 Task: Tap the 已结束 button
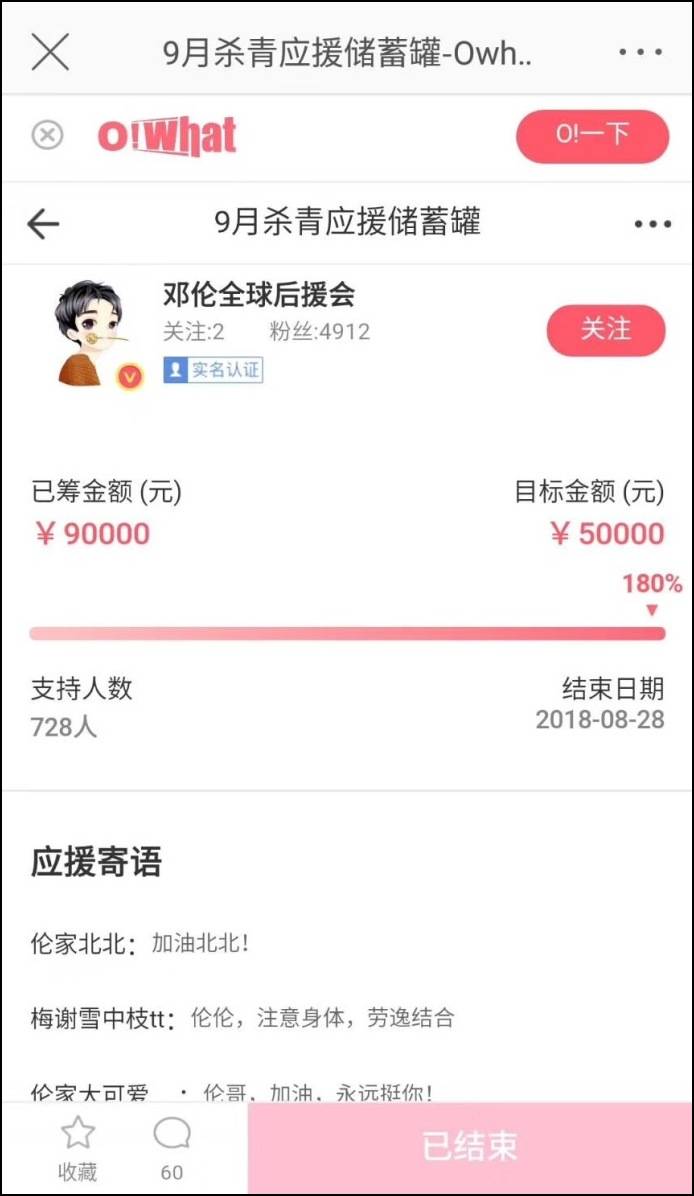[x=470, y=1146]
